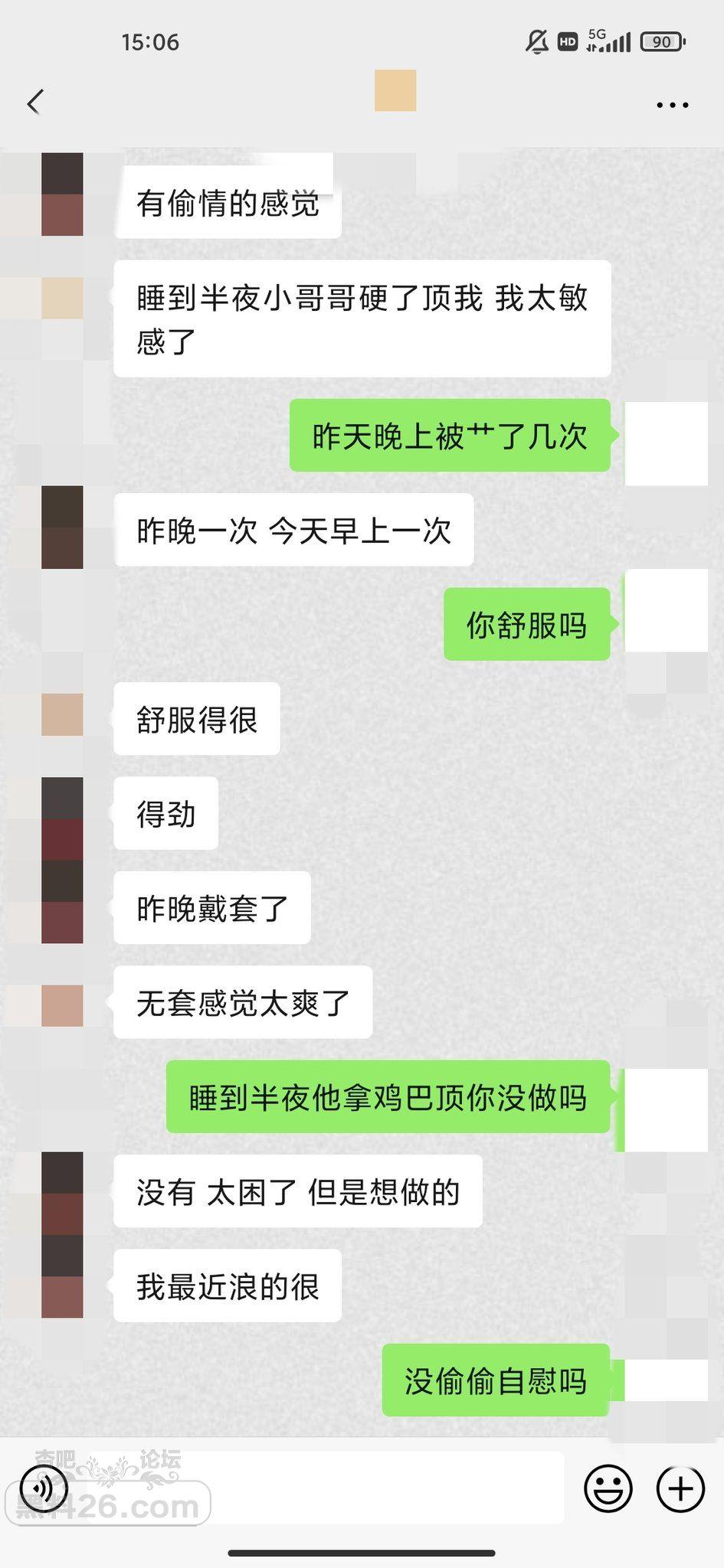Open the plus attachment menu

tap(680, 1488)
